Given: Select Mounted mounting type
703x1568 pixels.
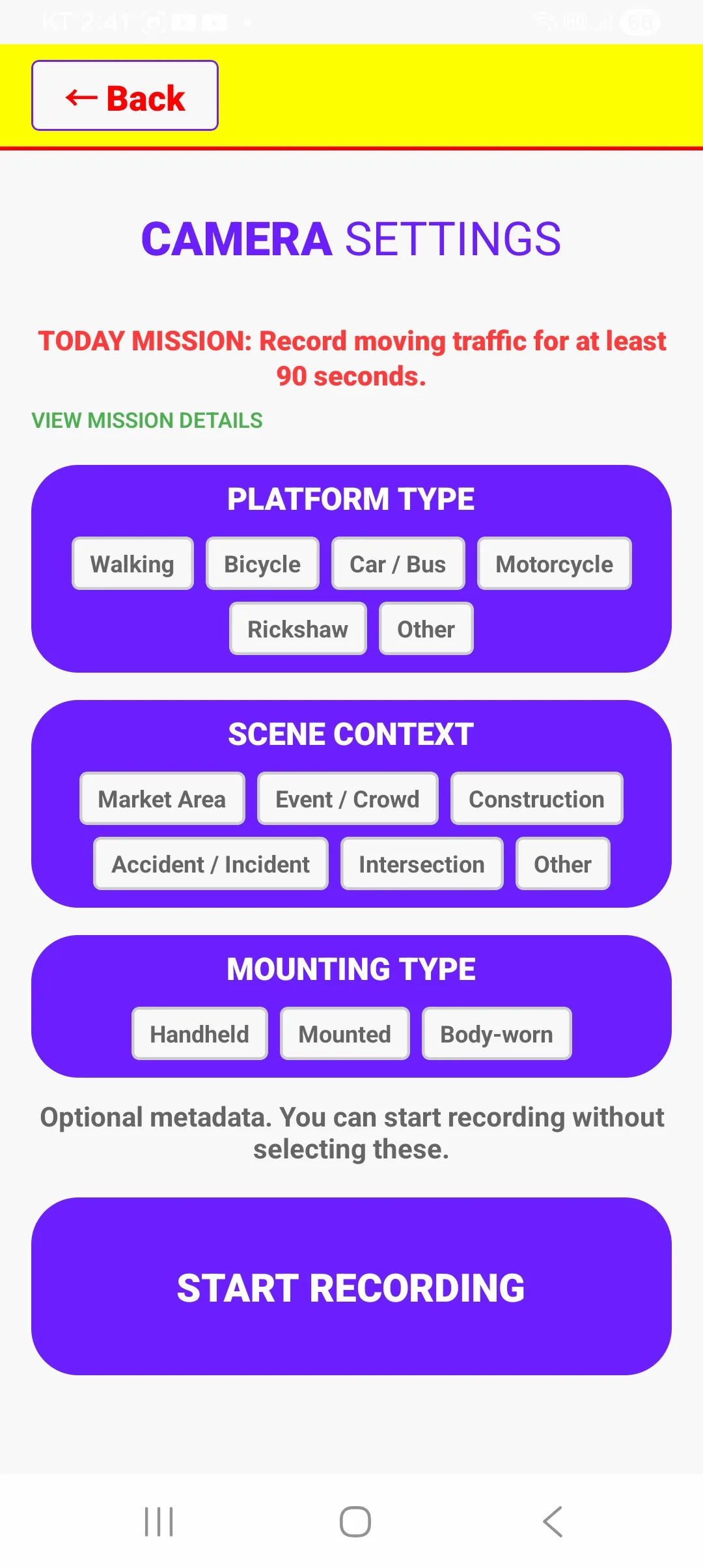Looking at the screenshot, I should pos(344,1033).
